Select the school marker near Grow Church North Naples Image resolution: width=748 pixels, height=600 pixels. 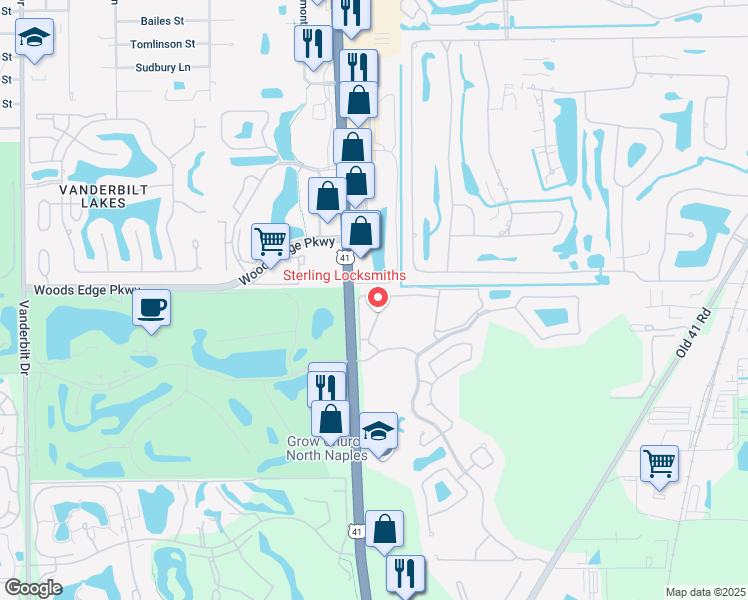point(378,431)
